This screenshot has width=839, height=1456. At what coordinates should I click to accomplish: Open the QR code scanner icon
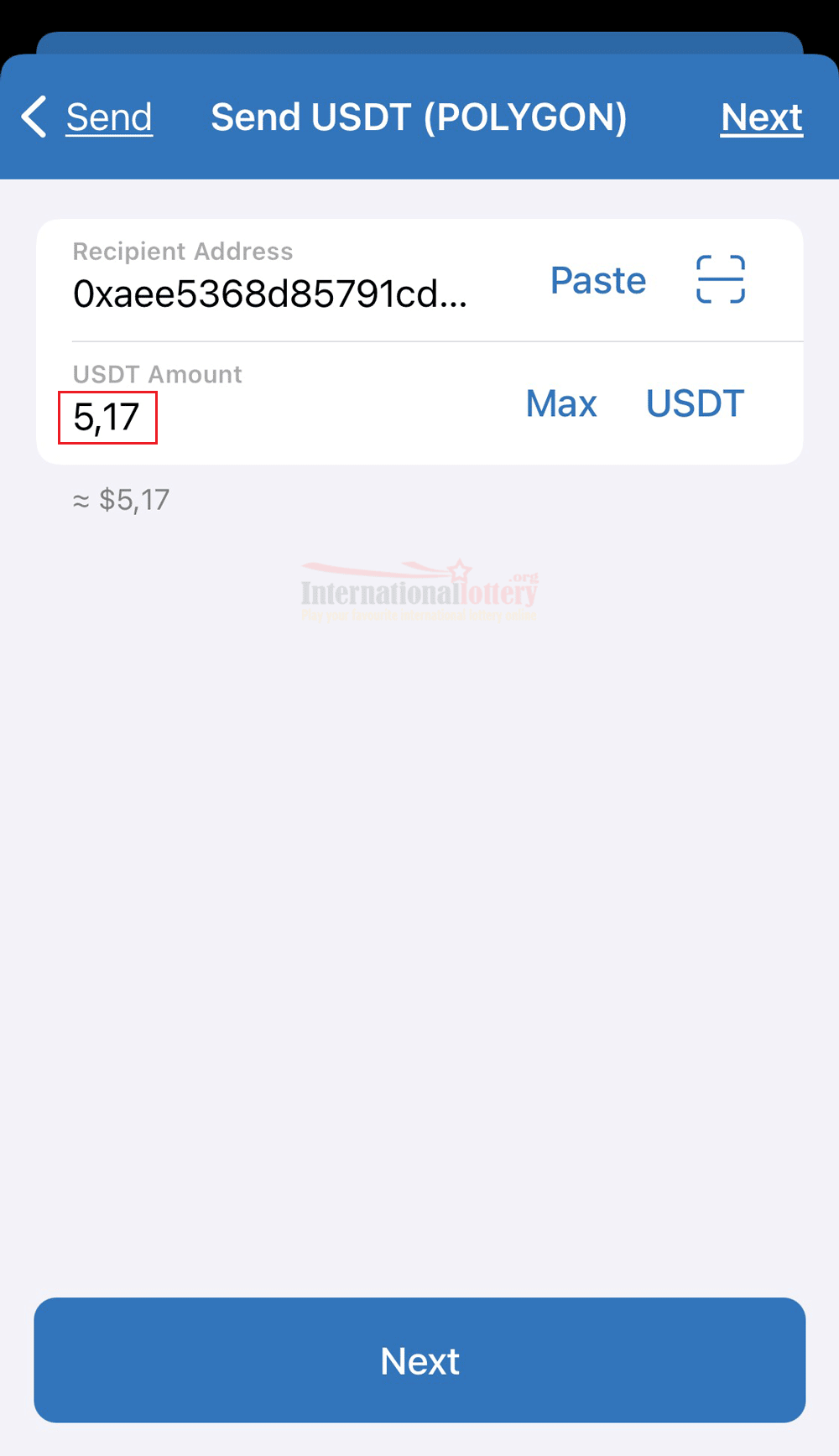[721, 279]
